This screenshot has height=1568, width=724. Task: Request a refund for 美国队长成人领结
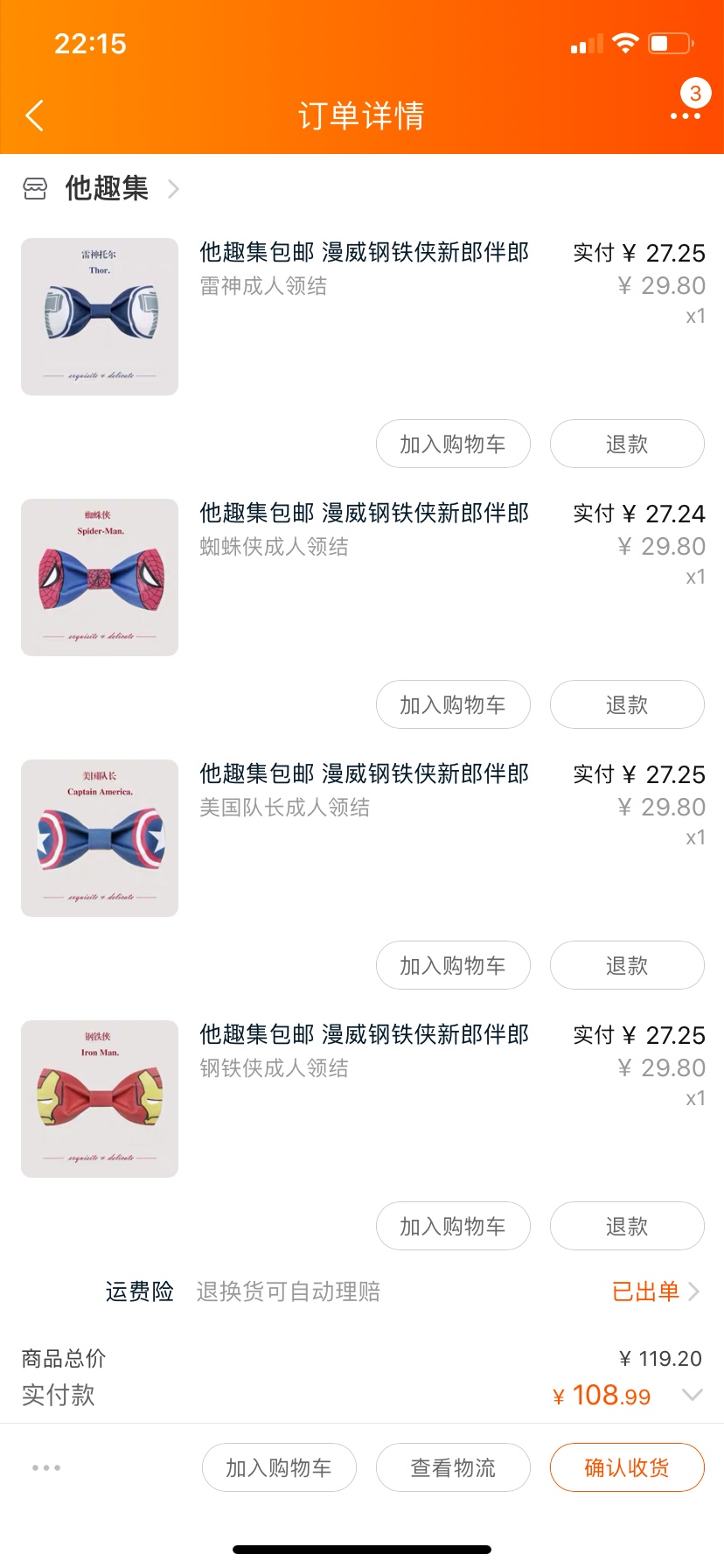point(627,966)
